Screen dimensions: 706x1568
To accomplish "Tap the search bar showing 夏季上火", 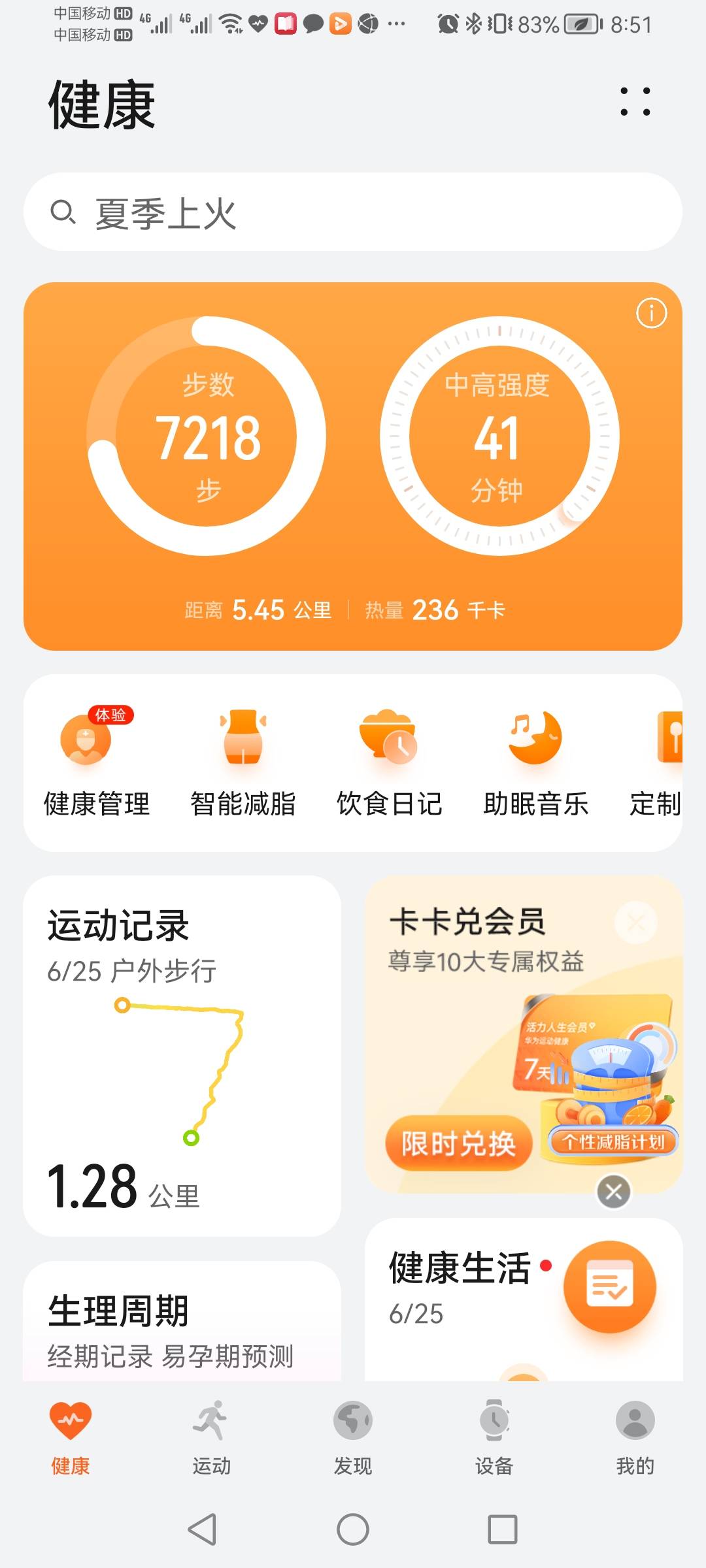I will click(353, 211).
